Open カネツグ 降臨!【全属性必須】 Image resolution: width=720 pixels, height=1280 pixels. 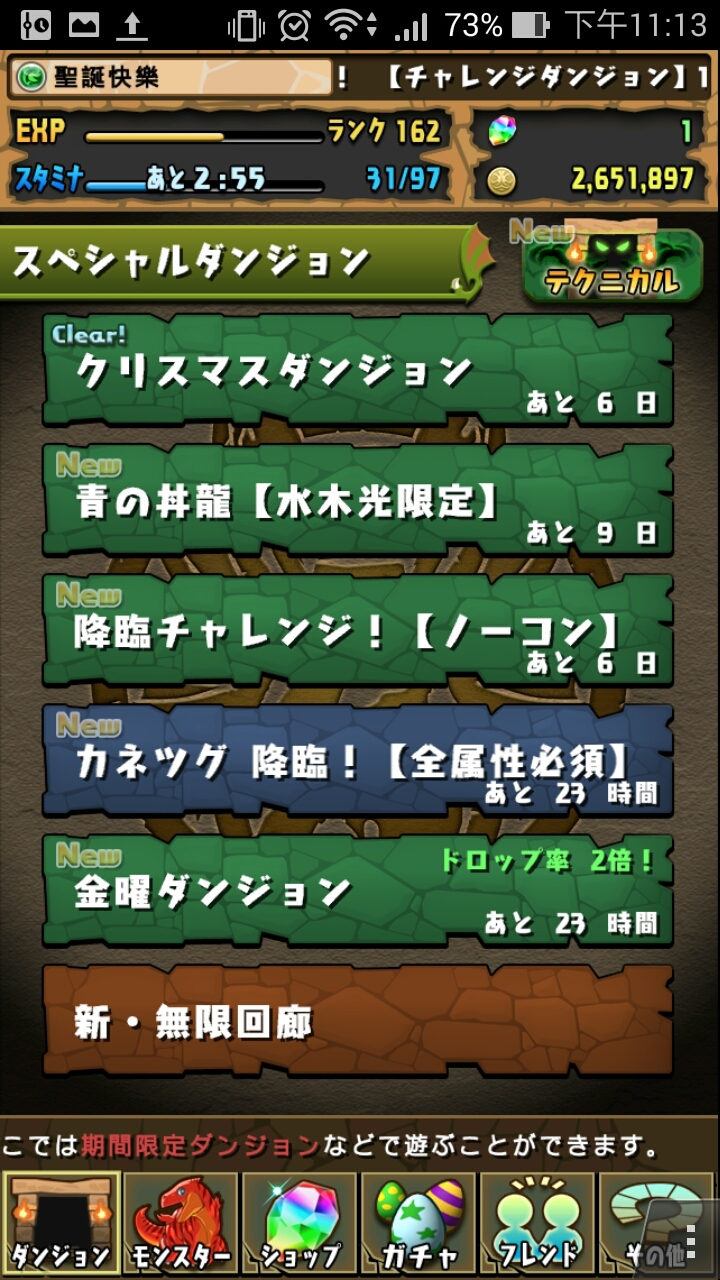point(357,761)
